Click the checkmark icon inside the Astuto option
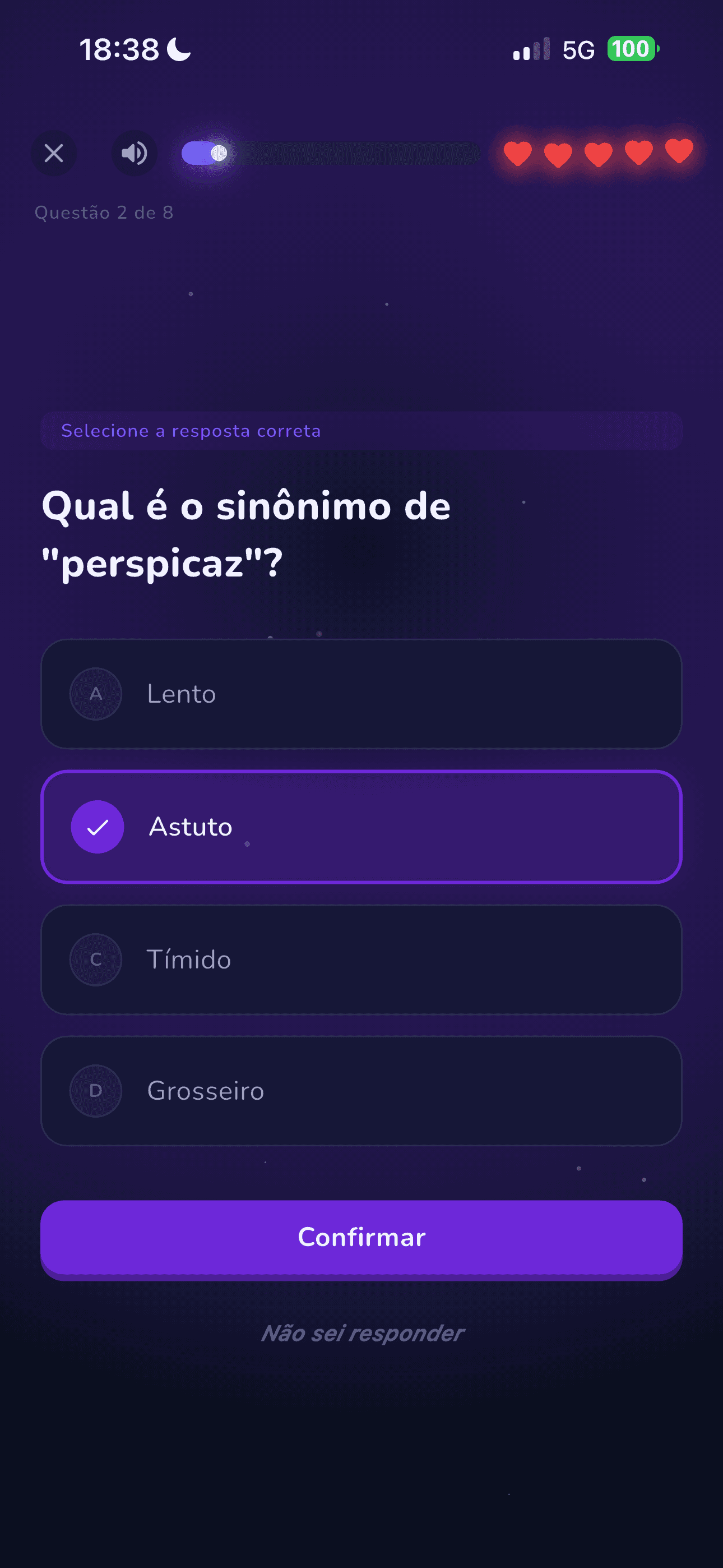723x1568 pixels. [x=98, y=827]
